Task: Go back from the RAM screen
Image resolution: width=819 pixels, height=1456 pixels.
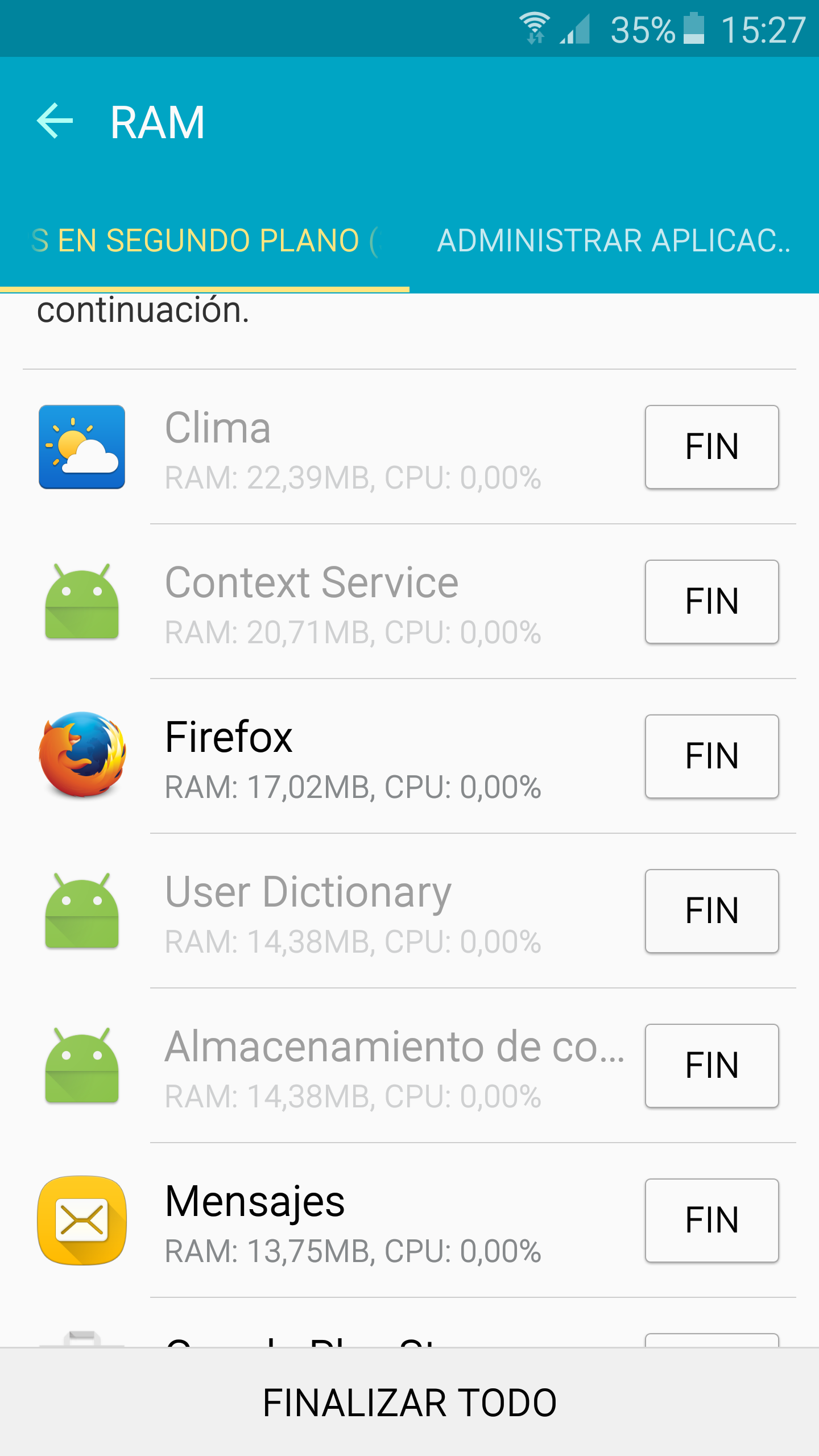Action: [55, 121]
